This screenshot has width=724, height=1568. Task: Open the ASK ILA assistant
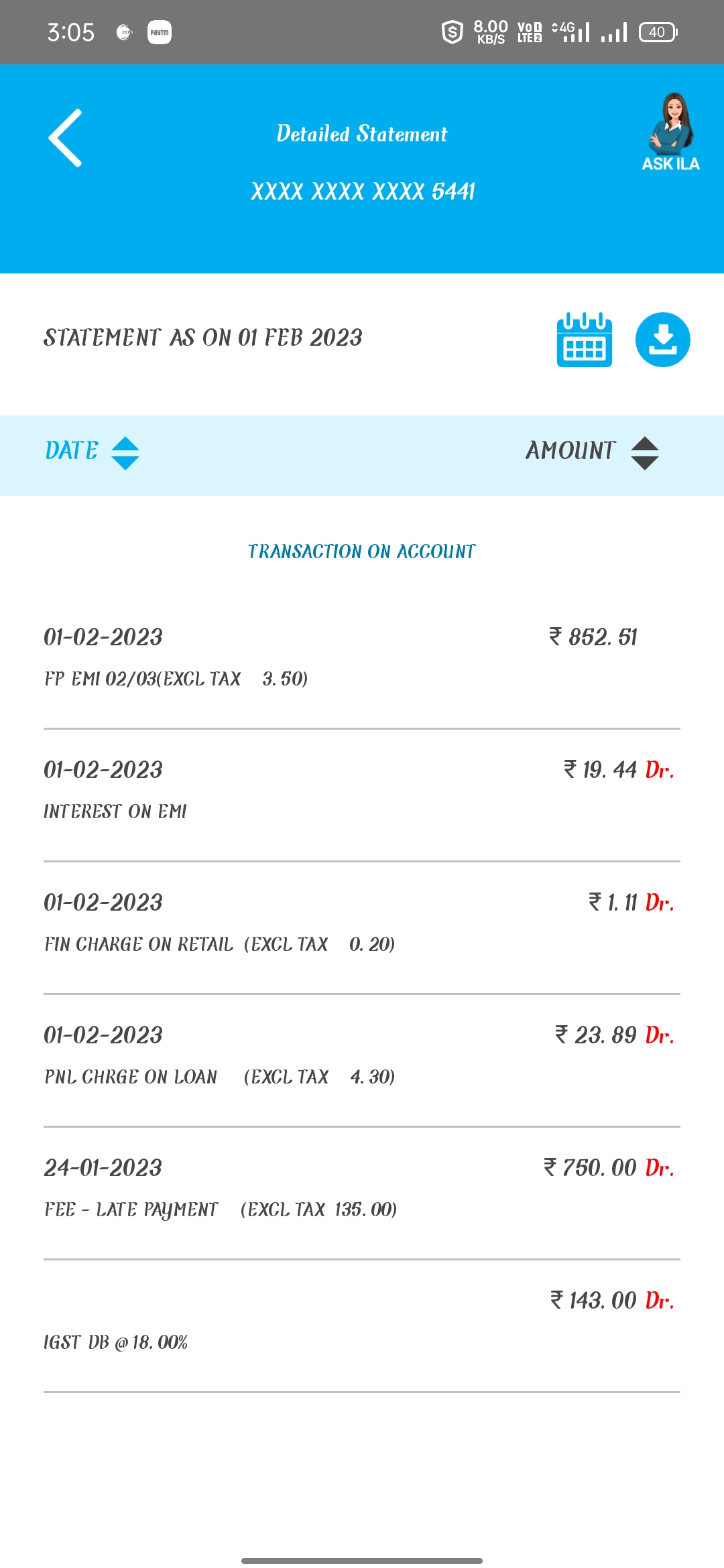(670, 133)
